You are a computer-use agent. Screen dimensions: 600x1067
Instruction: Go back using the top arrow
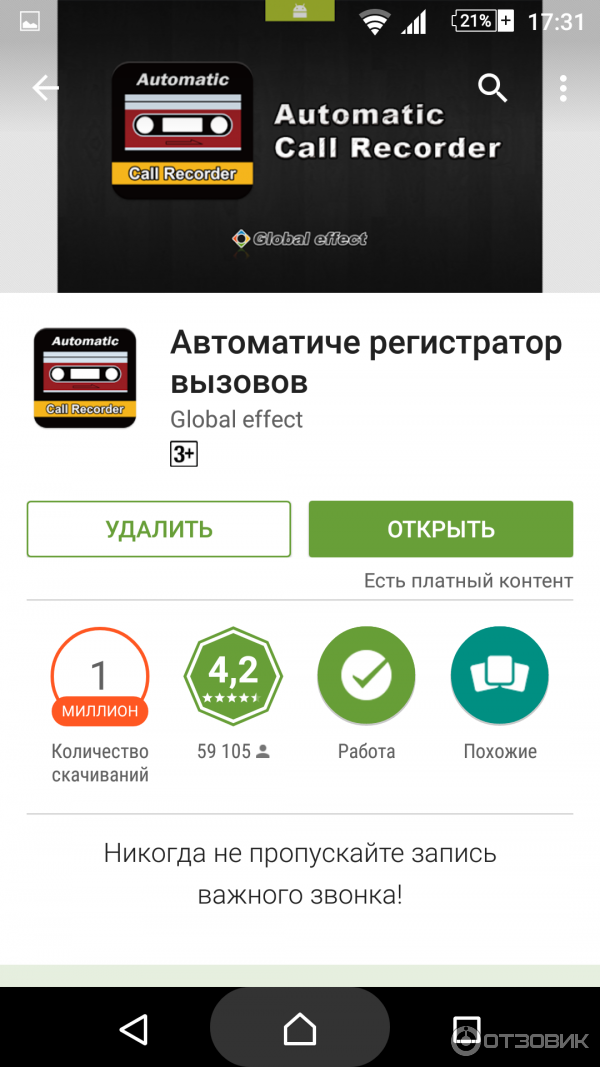46,88
